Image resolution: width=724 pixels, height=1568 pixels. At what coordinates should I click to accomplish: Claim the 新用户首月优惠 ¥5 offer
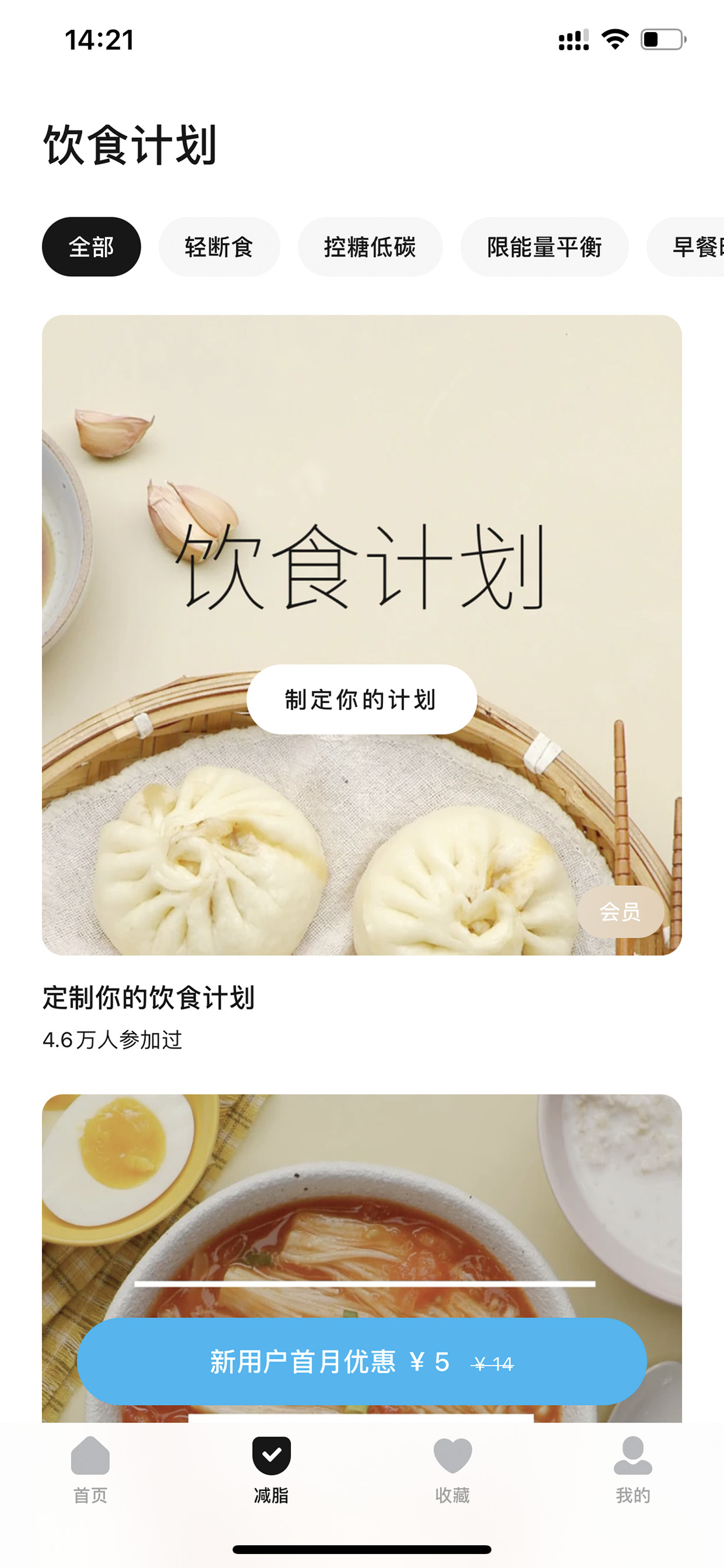tap(361, 1362)
